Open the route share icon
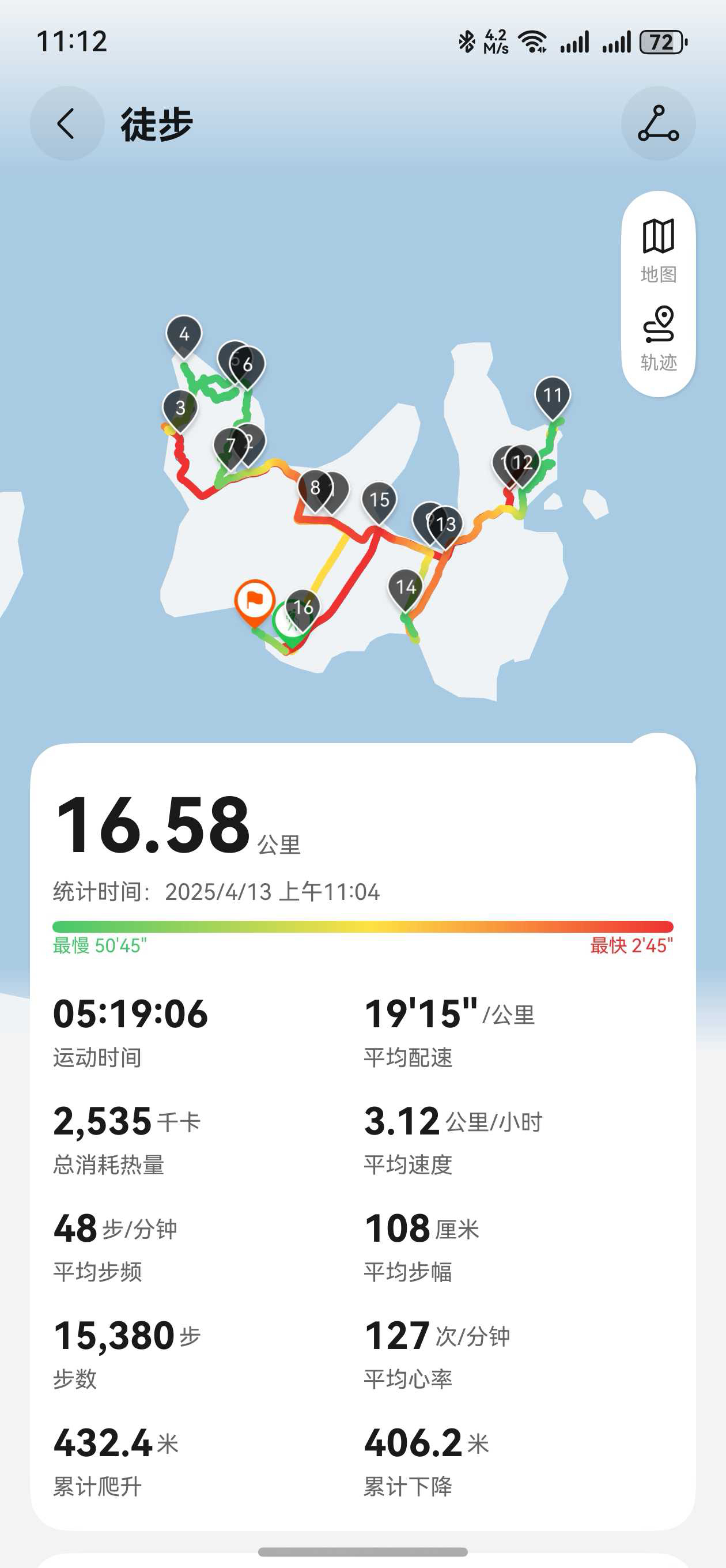This screenshot has width=726, height=1568. tap(658, 123)
